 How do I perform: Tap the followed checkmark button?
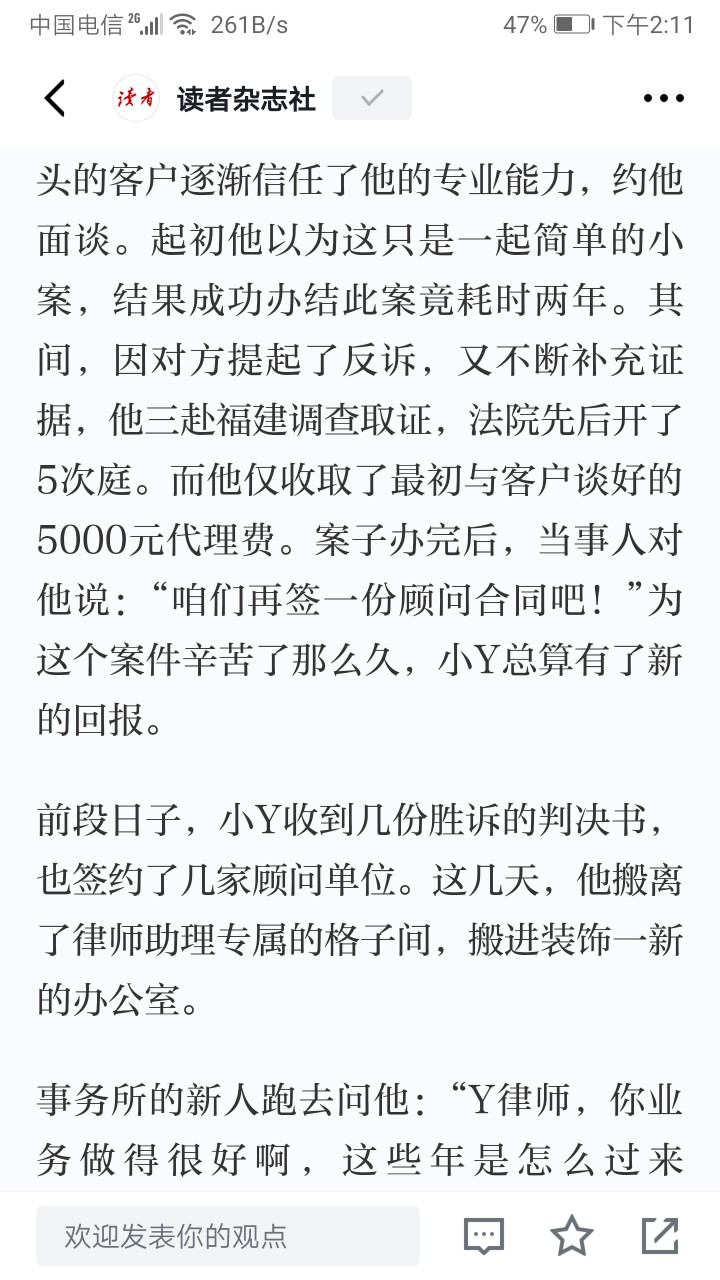click(x=372, y=98)
